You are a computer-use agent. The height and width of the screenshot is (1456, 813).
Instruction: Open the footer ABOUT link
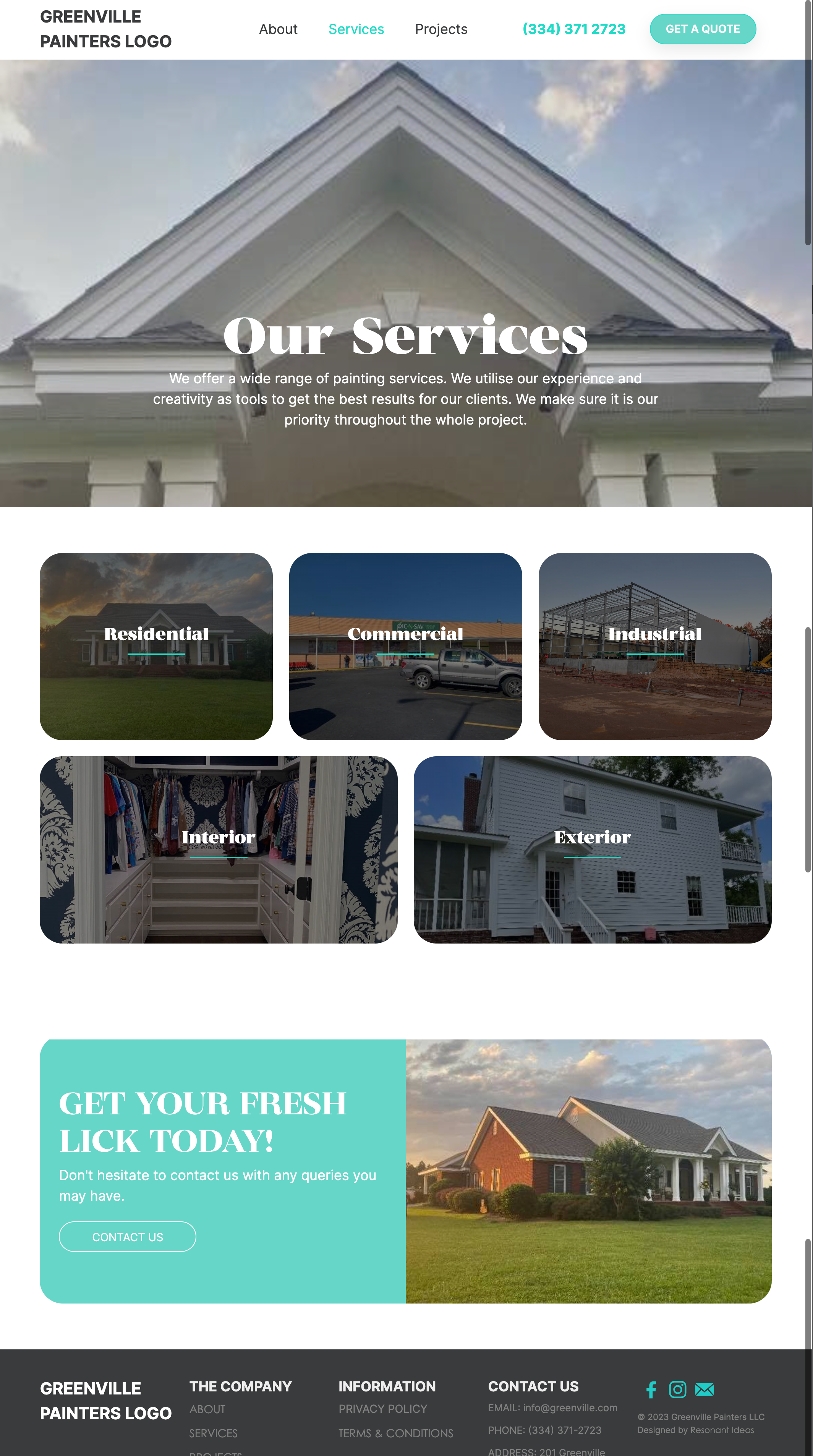click(207, 1409)
